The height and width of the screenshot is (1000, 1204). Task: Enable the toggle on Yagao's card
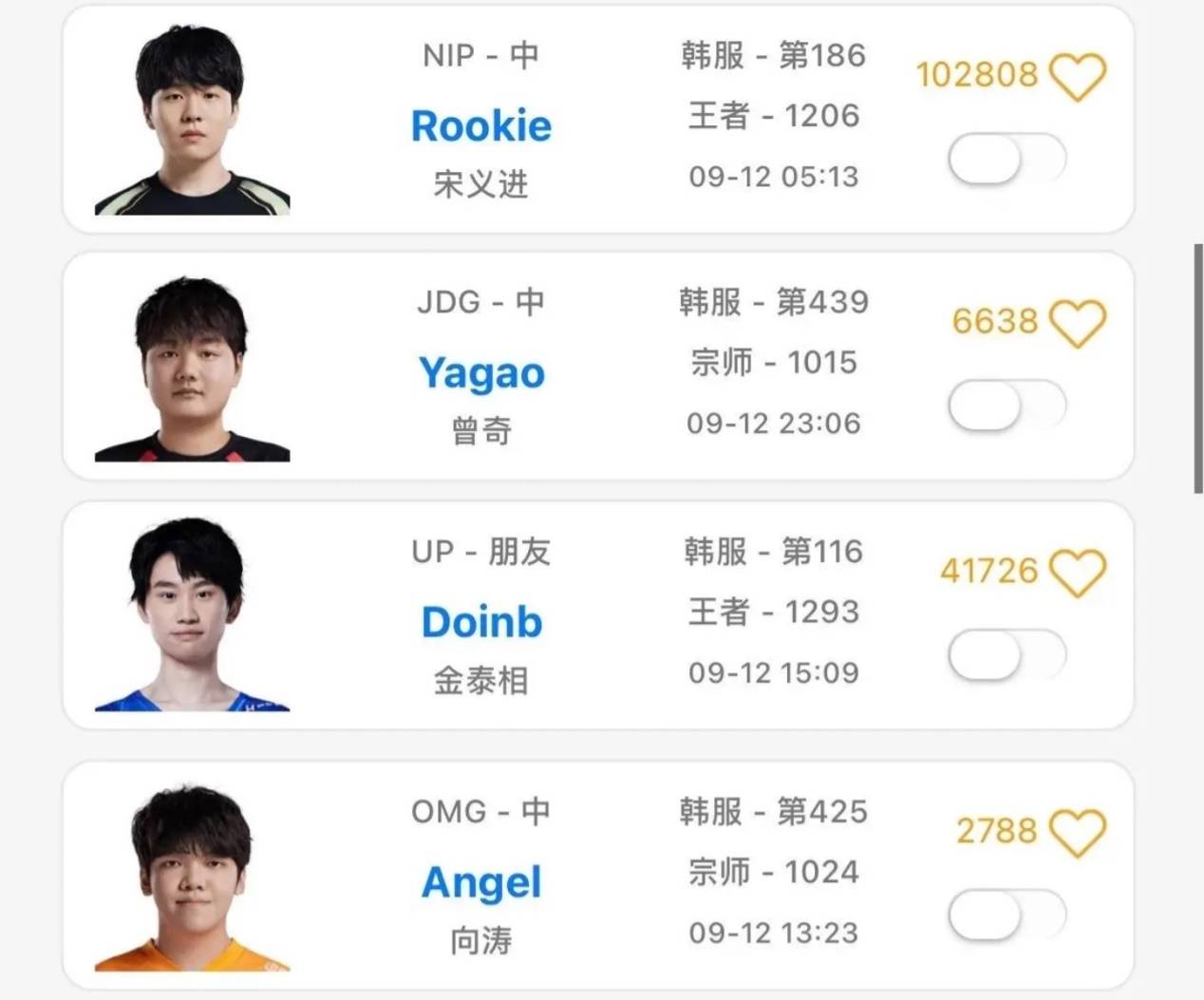click(1006, 406)
